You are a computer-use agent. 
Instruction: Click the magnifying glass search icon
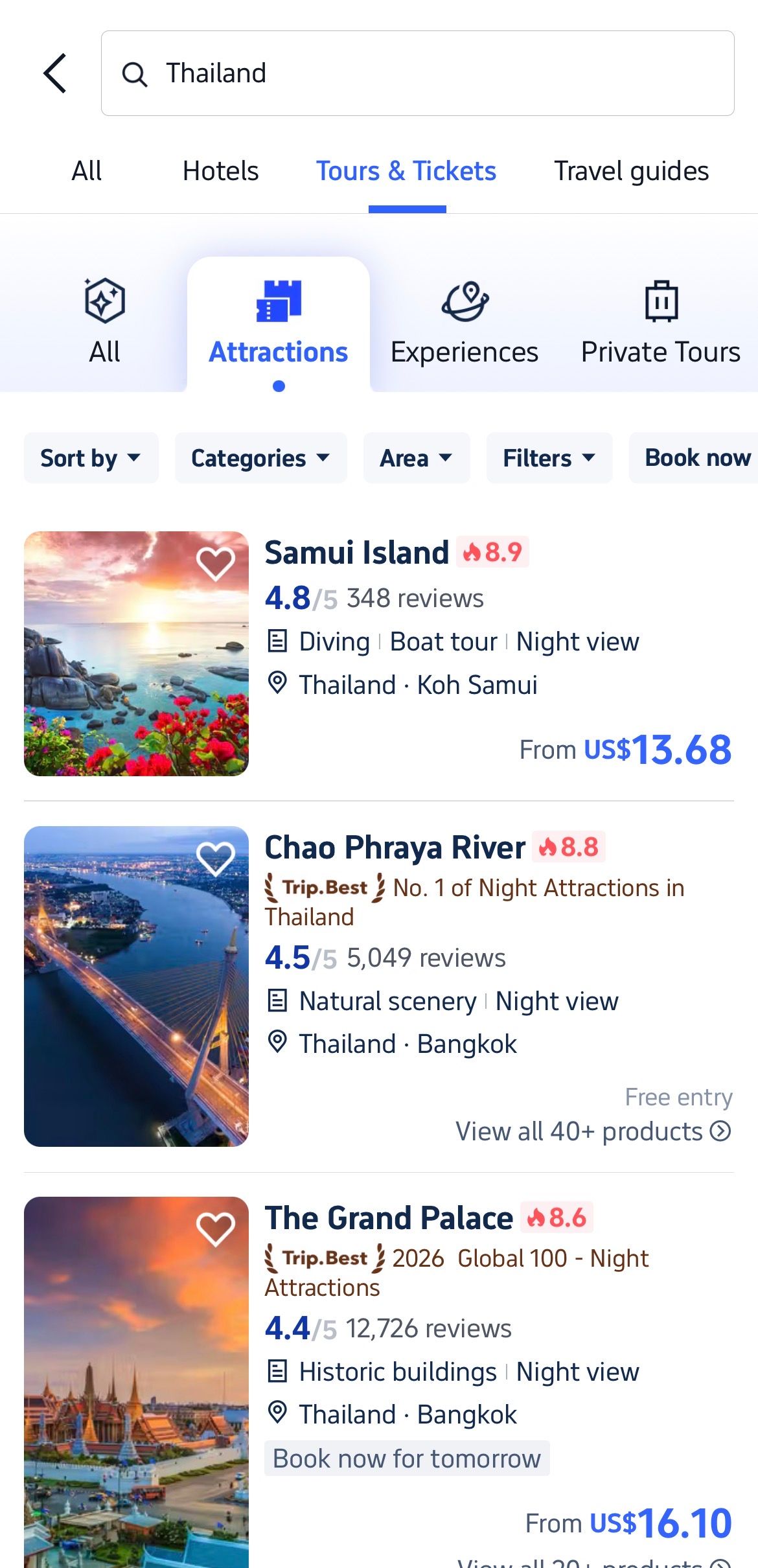point(134,73)
